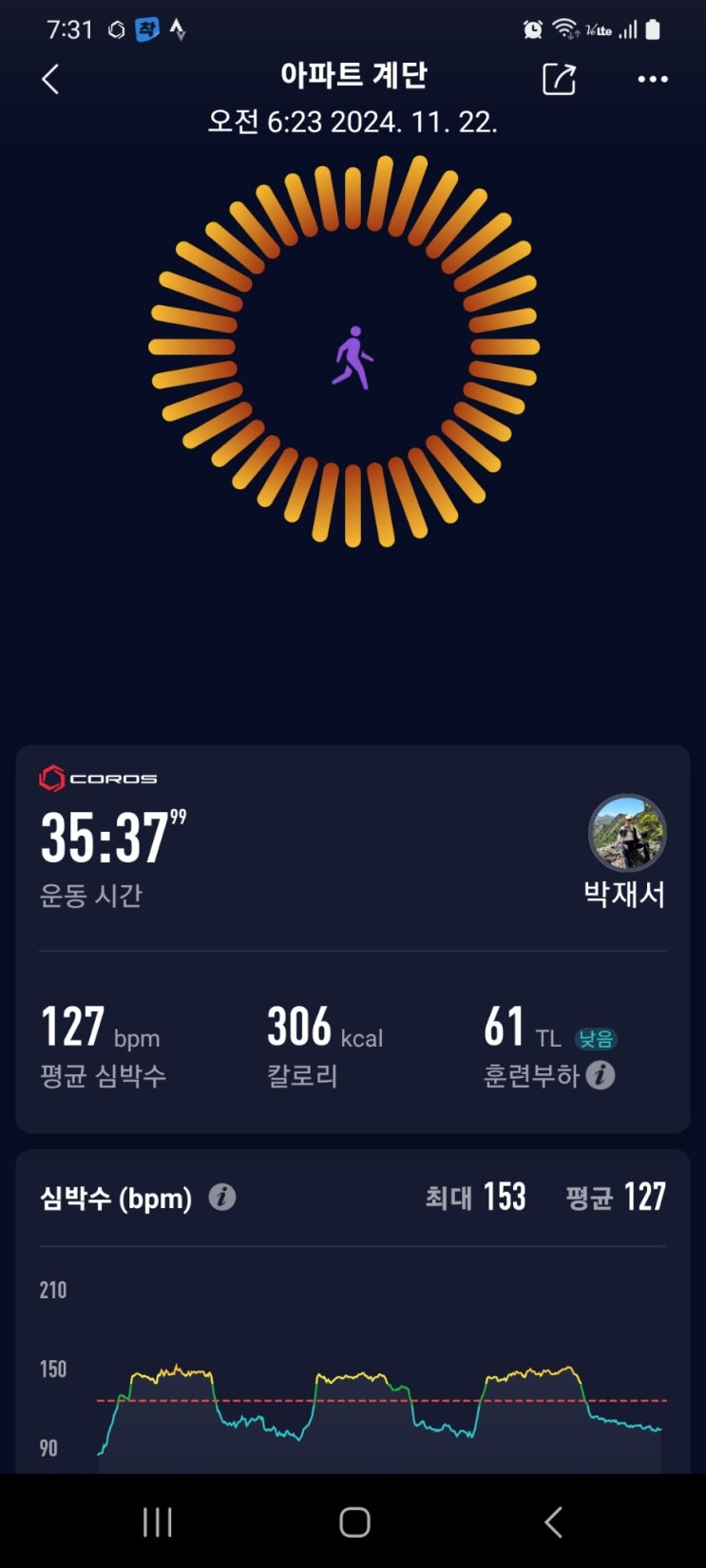Open recent apps from navigation bar
The height and width of the screenshot is (1568, 706).
pyautogui.click(x=158, y=1522)
